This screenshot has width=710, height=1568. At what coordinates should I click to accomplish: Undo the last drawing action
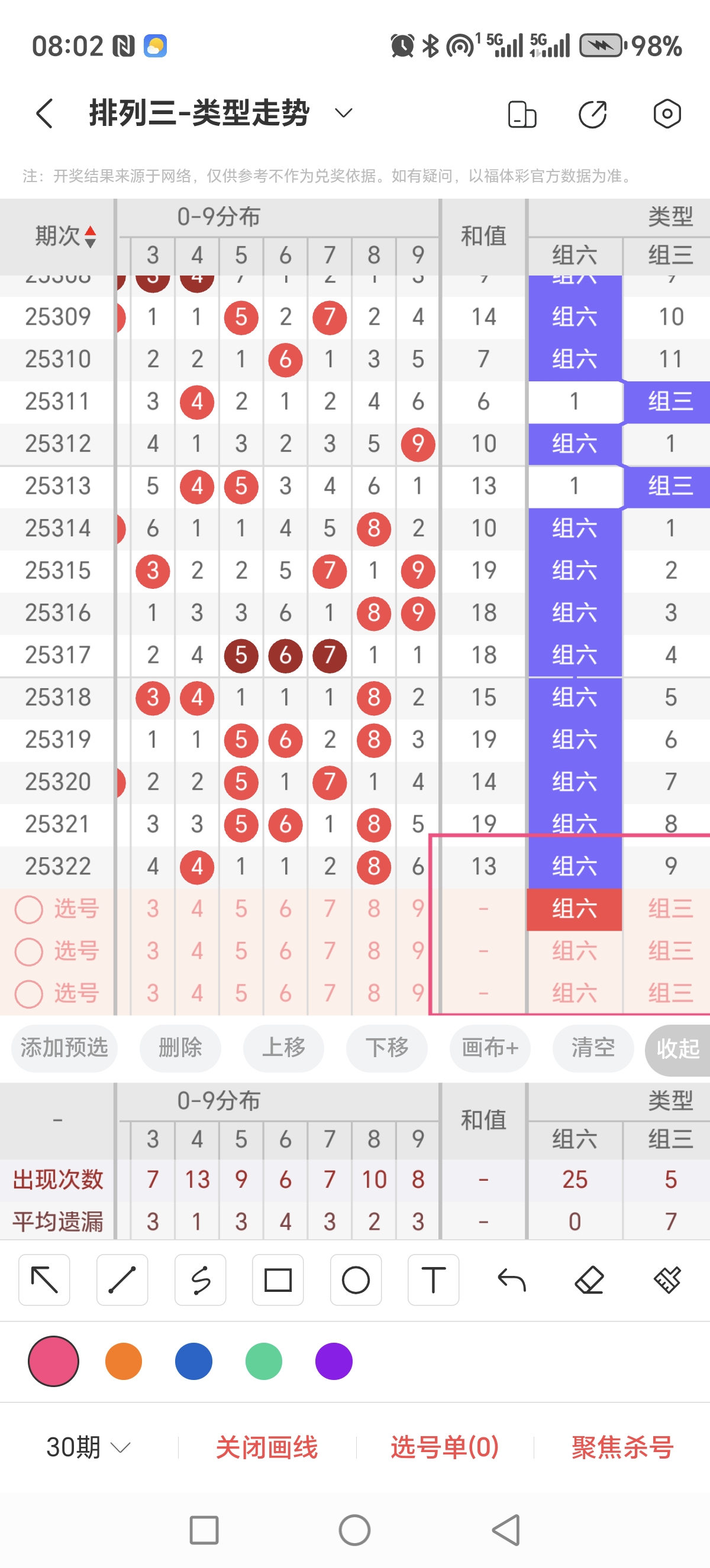(x=511, y=1280)
